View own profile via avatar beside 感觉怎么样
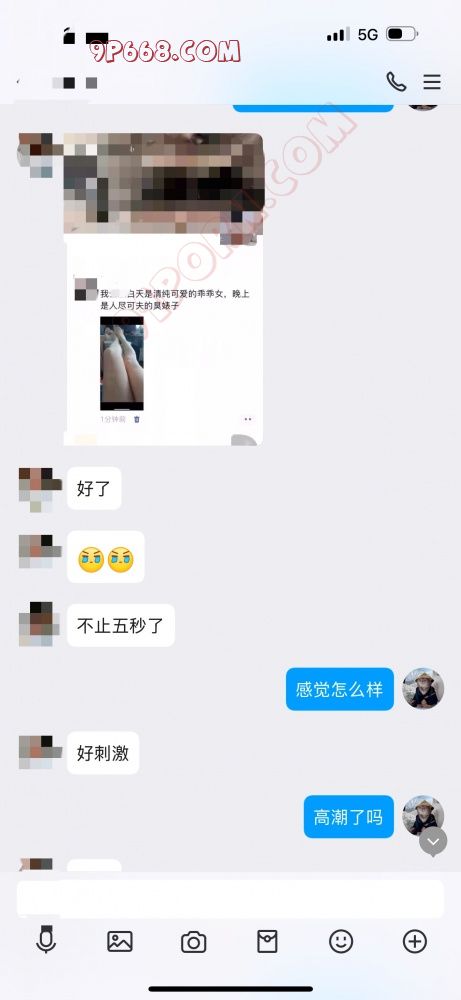Image resolution: width=461 pixels, height=1000 pixels. pos(423,689)
